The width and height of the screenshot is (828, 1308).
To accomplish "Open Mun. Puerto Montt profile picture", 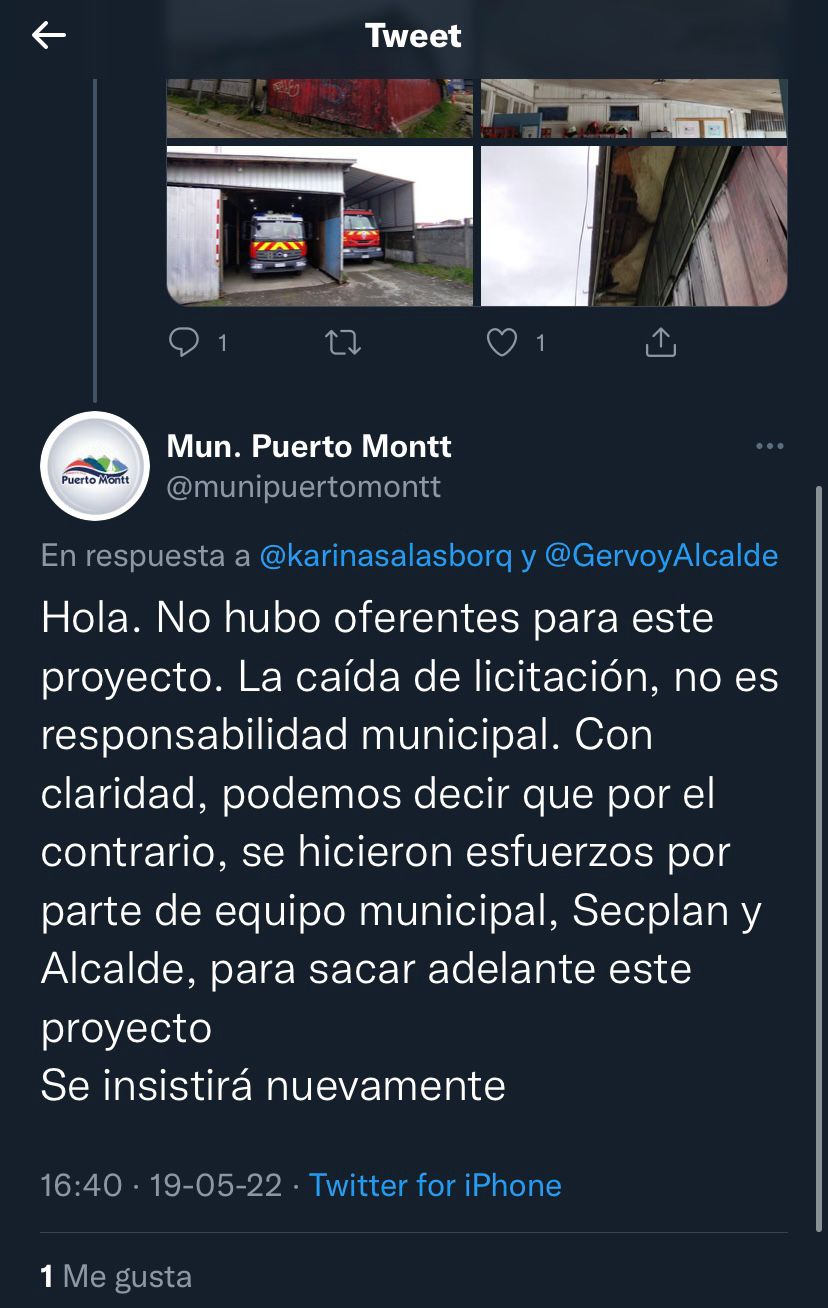I will pos(94,466).
